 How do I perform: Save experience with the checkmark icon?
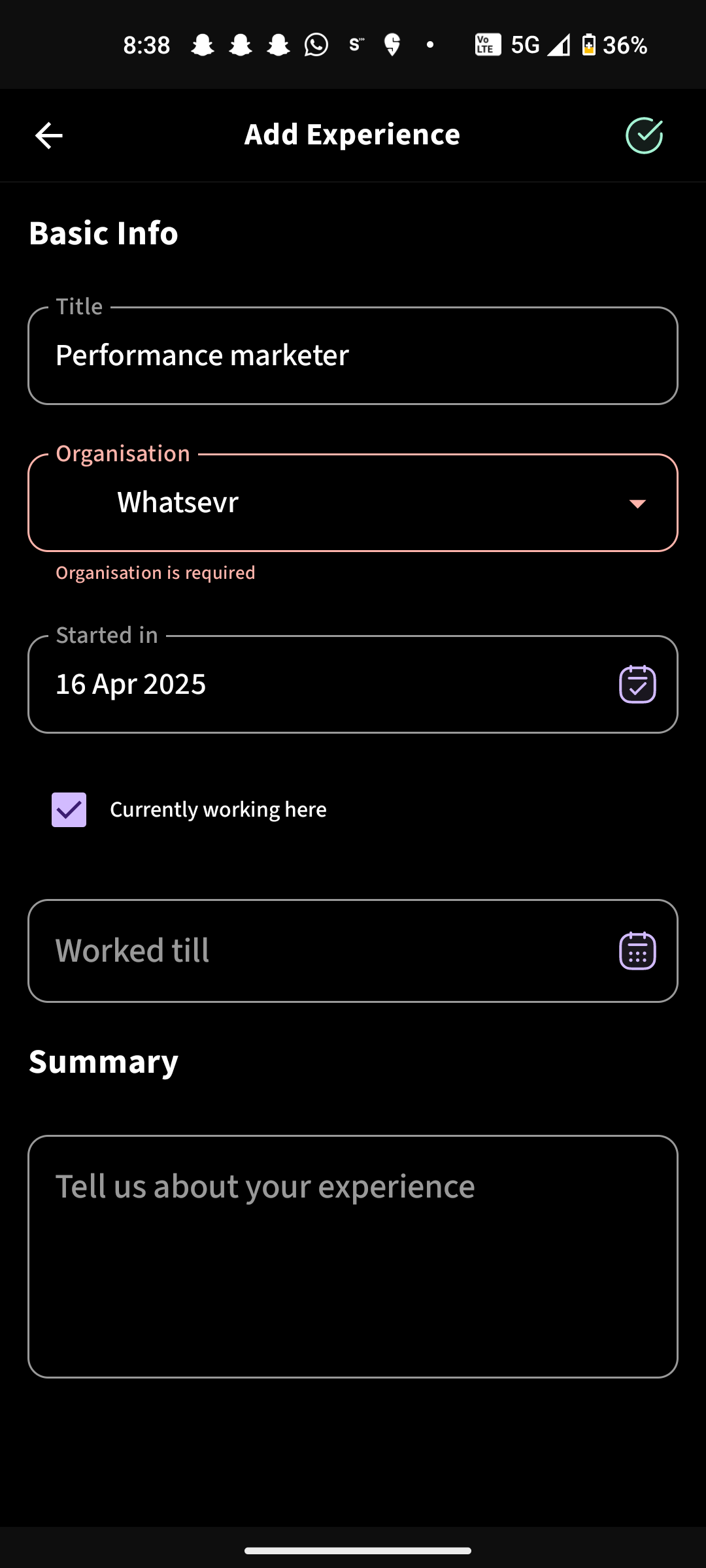click(644, 136)
